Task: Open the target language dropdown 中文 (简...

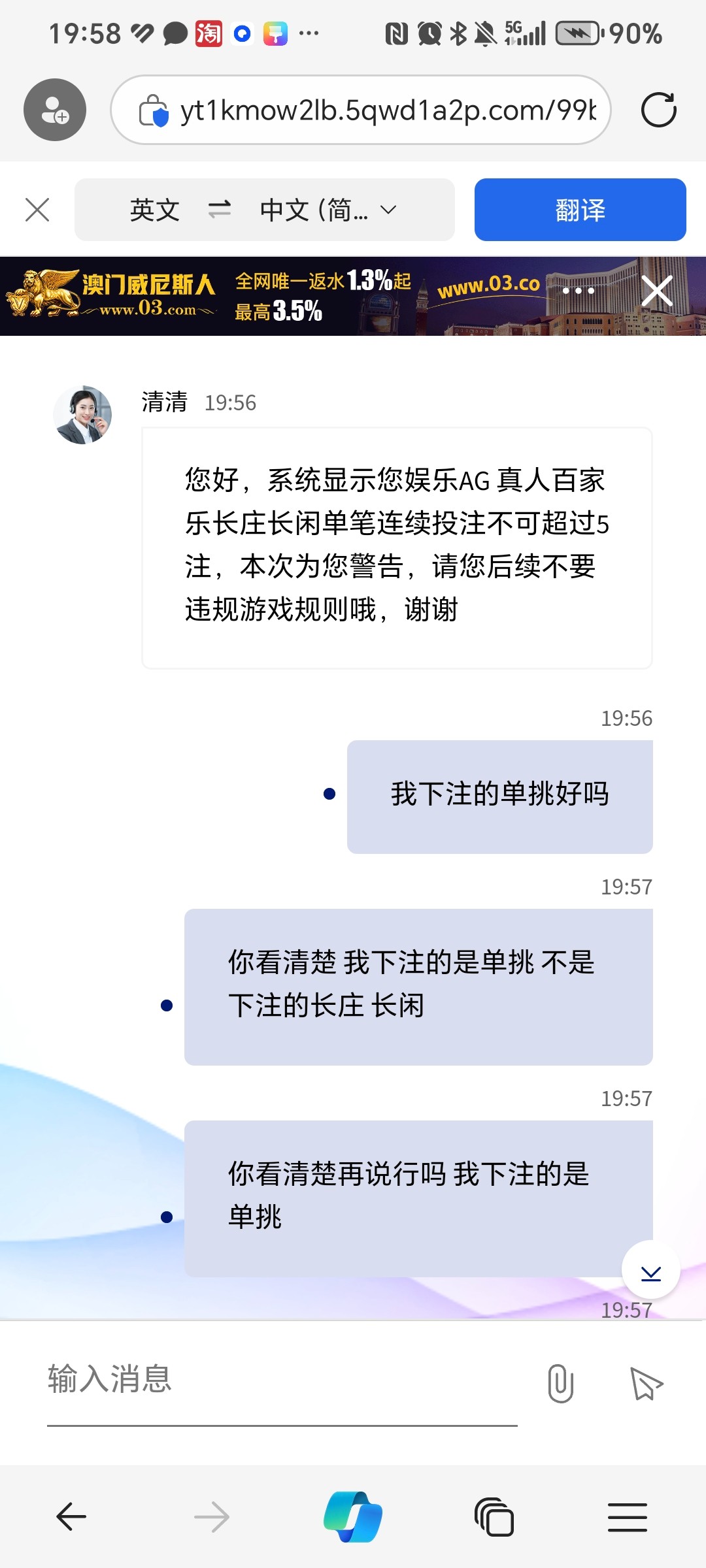Action: tap(314, 210)
